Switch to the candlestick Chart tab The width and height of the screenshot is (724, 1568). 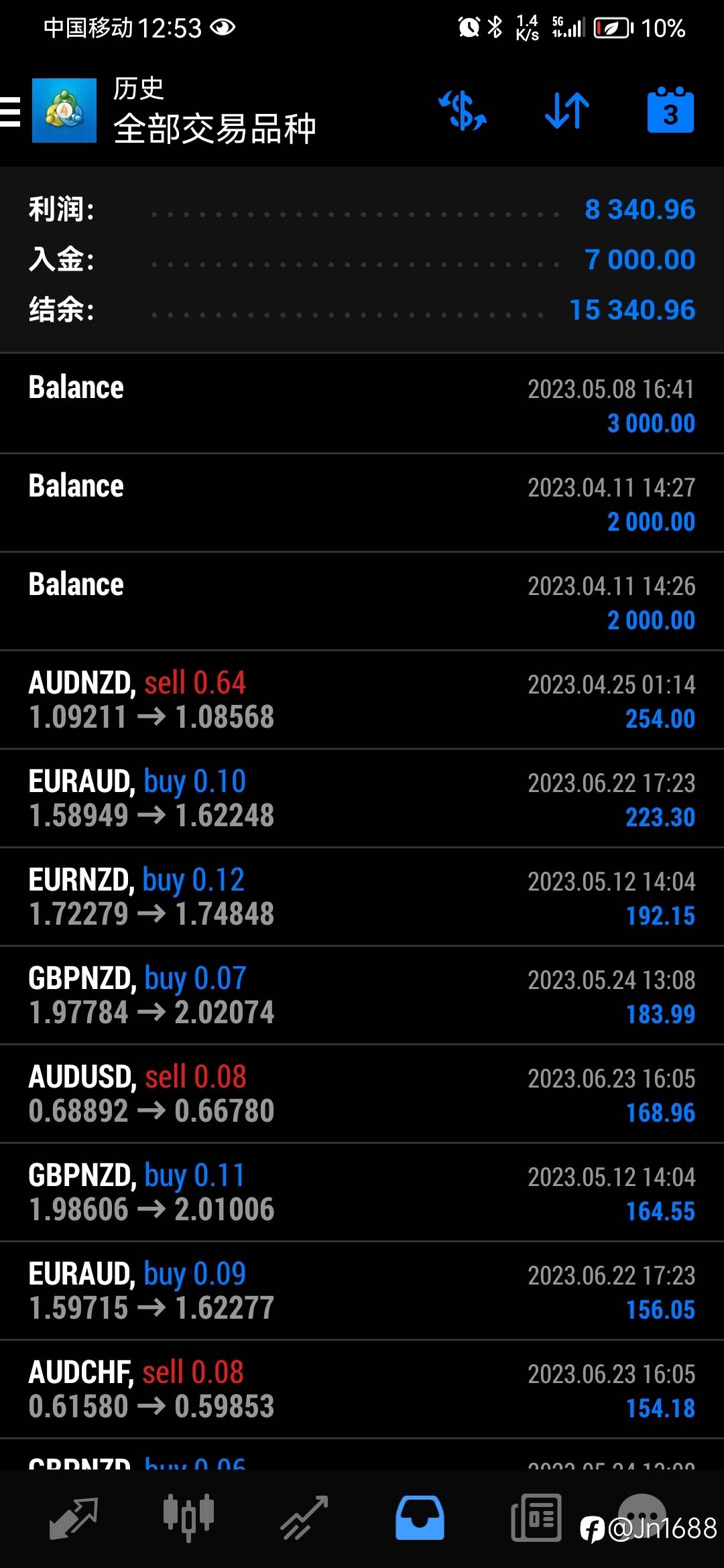pyautogui.click(x=188, y=1517)
